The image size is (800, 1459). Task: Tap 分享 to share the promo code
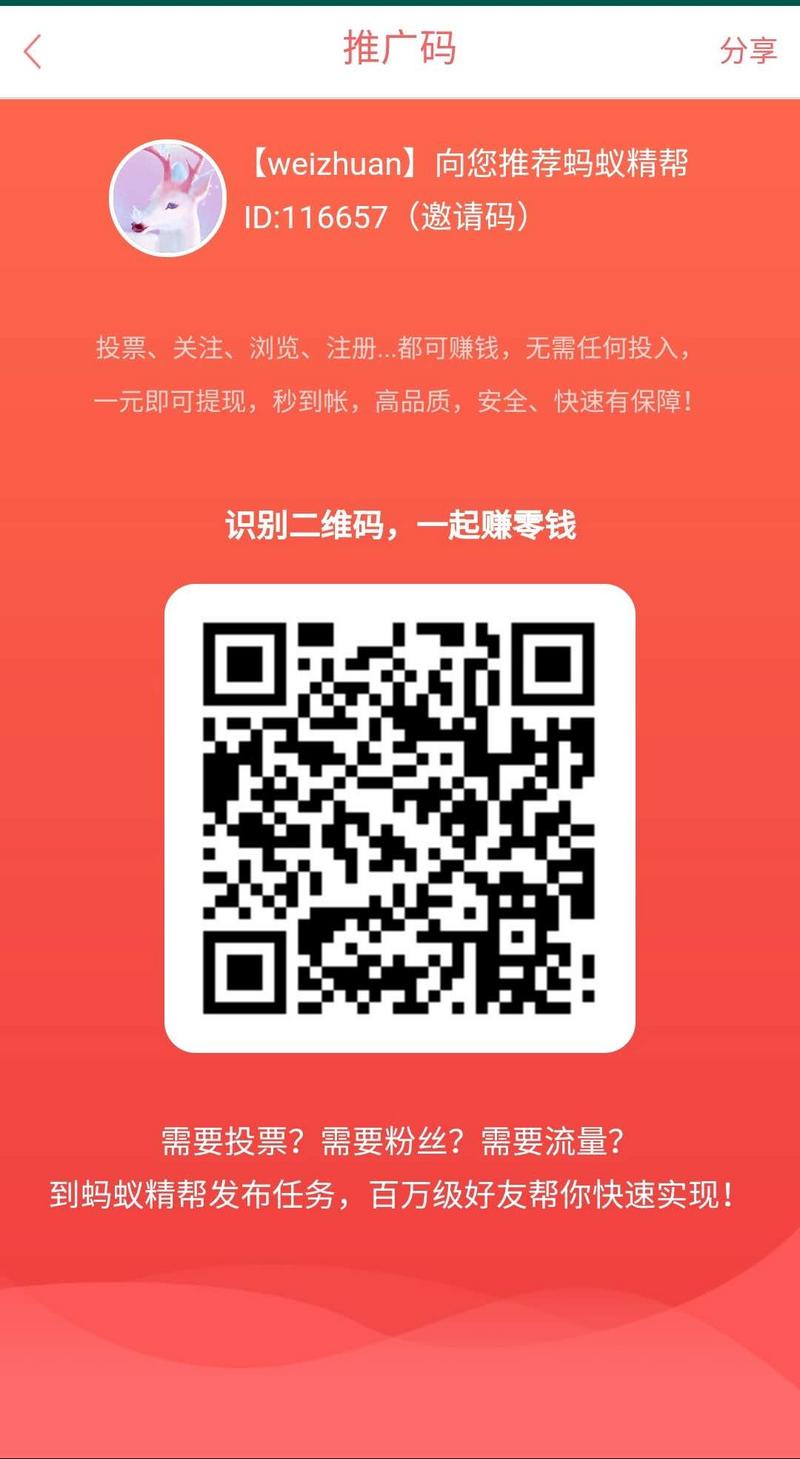coord(748,51)
